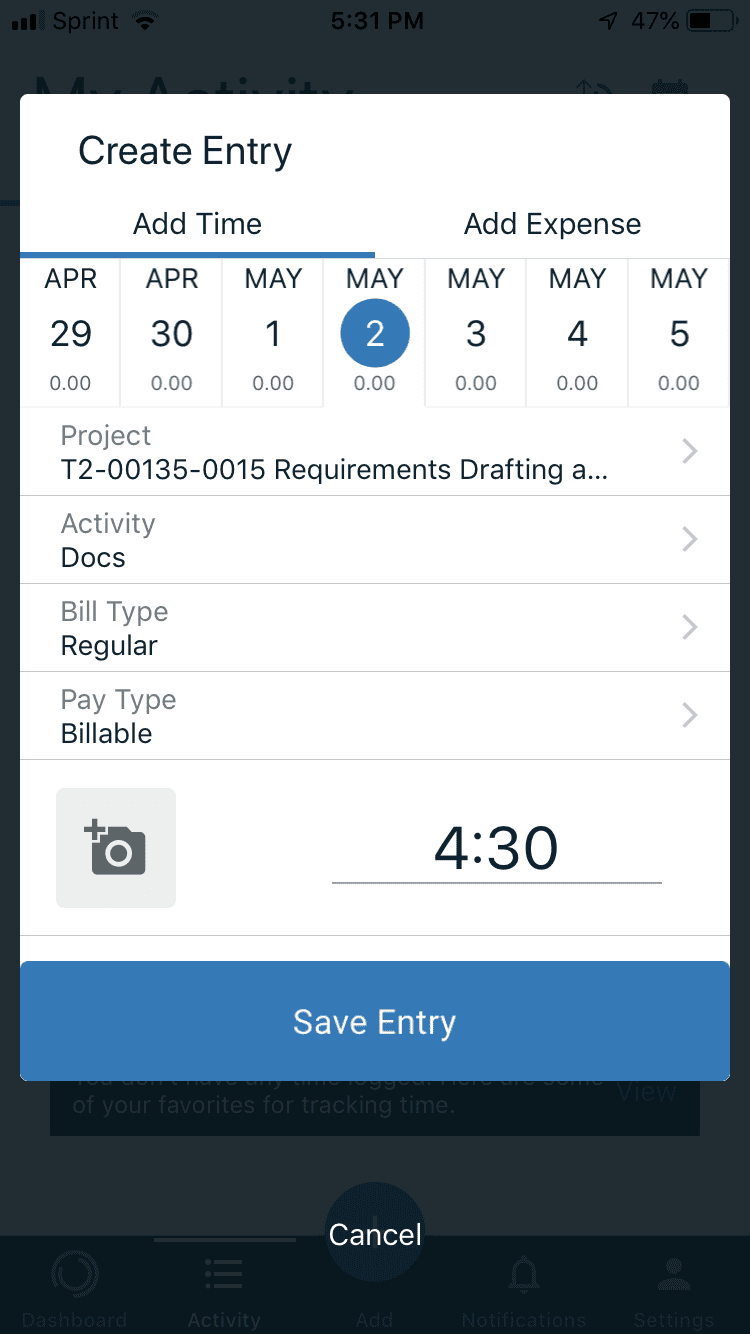Save Entry

(x=375, y=1021)
